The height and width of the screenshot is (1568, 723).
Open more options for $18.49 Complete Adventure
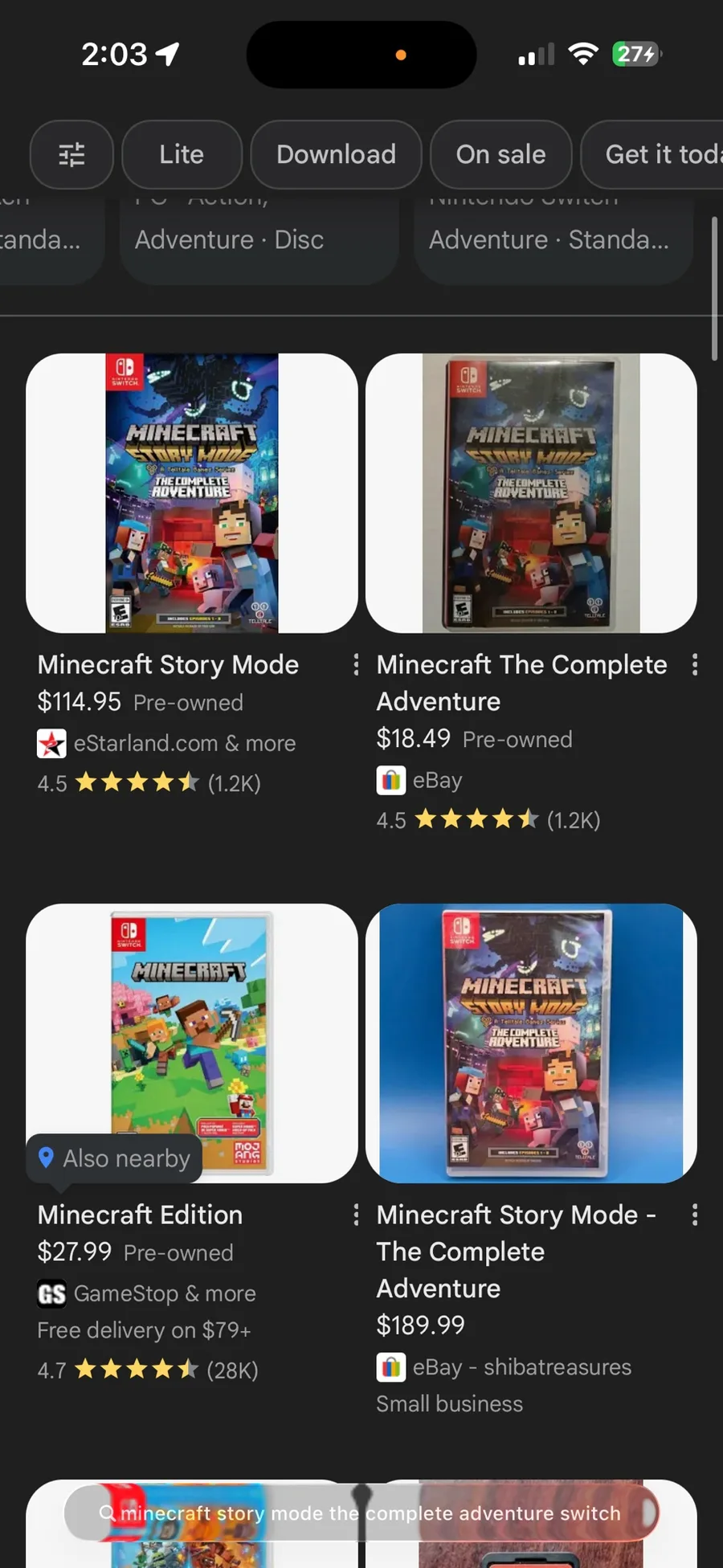pos(695,664)
